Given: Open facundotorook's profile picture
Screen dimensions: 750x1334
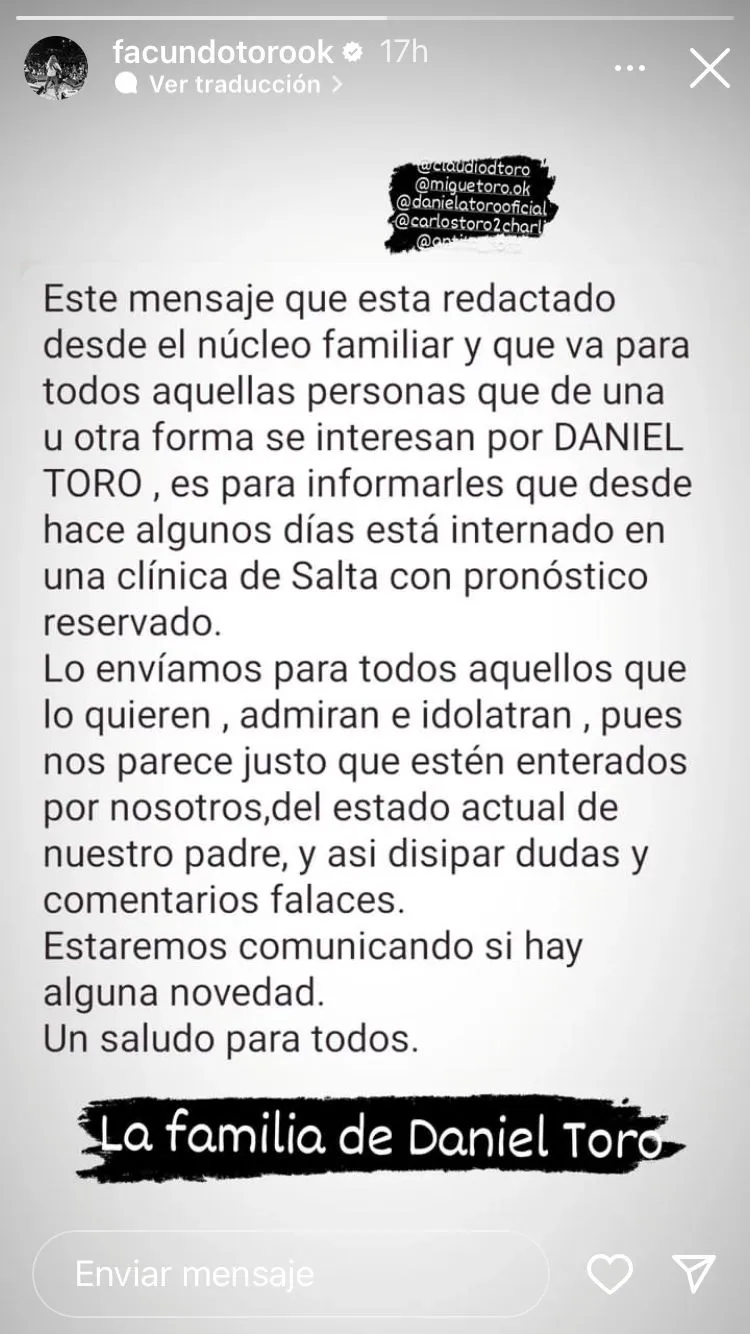Looking at the screenshot, I should [x=56, y=68].
